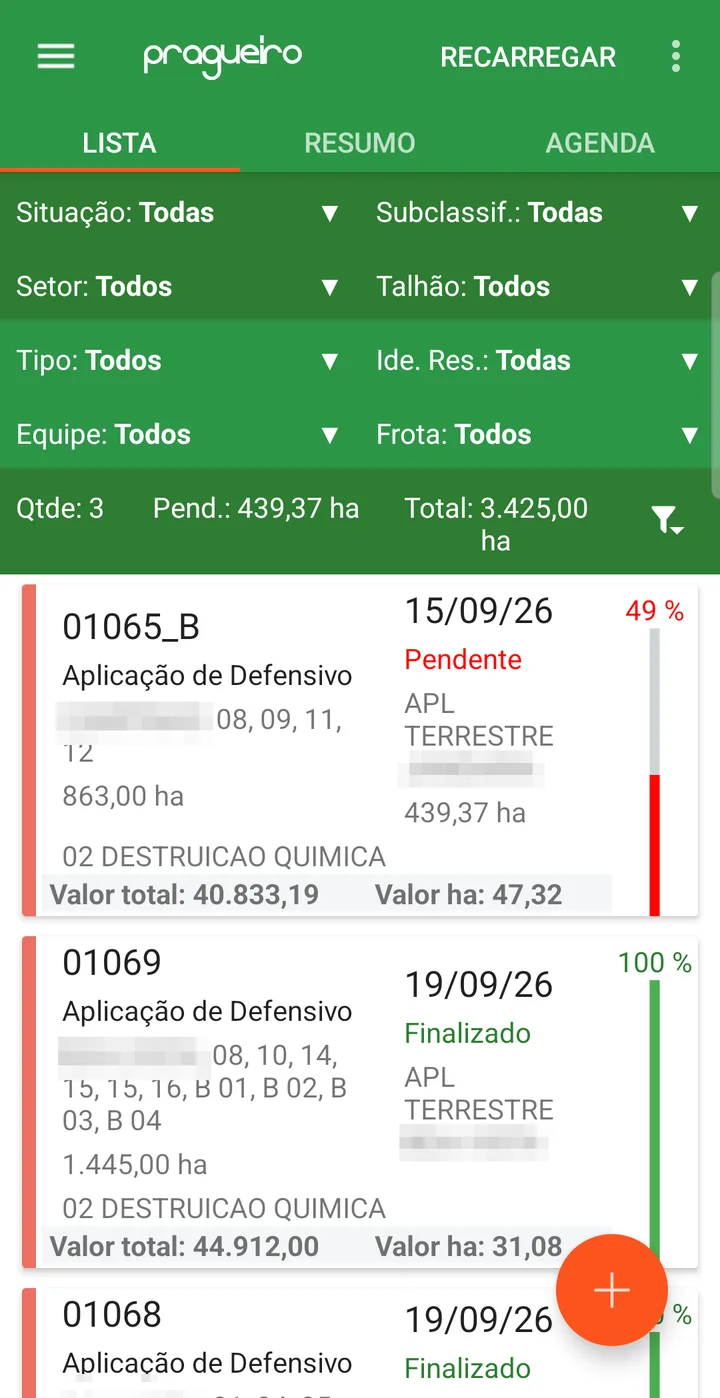Open the Setor filter dropdown
720x1398 pixels.
coord(180,287)
